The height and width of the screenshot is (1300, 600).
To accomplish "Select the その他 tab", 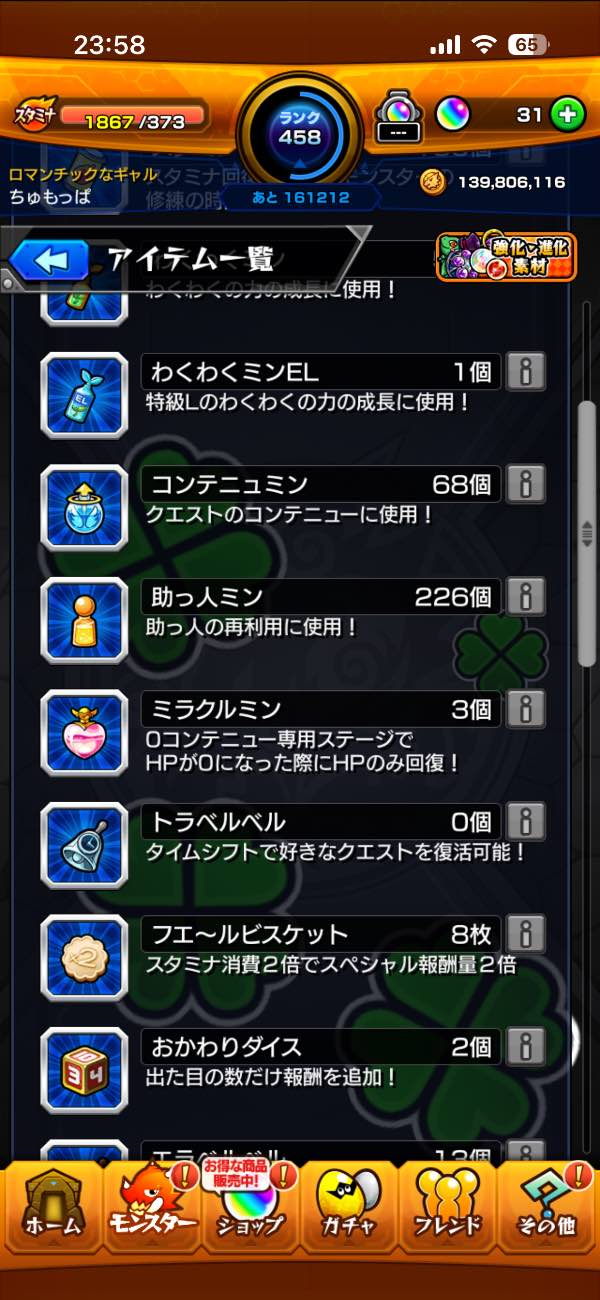I will 547,1208.
